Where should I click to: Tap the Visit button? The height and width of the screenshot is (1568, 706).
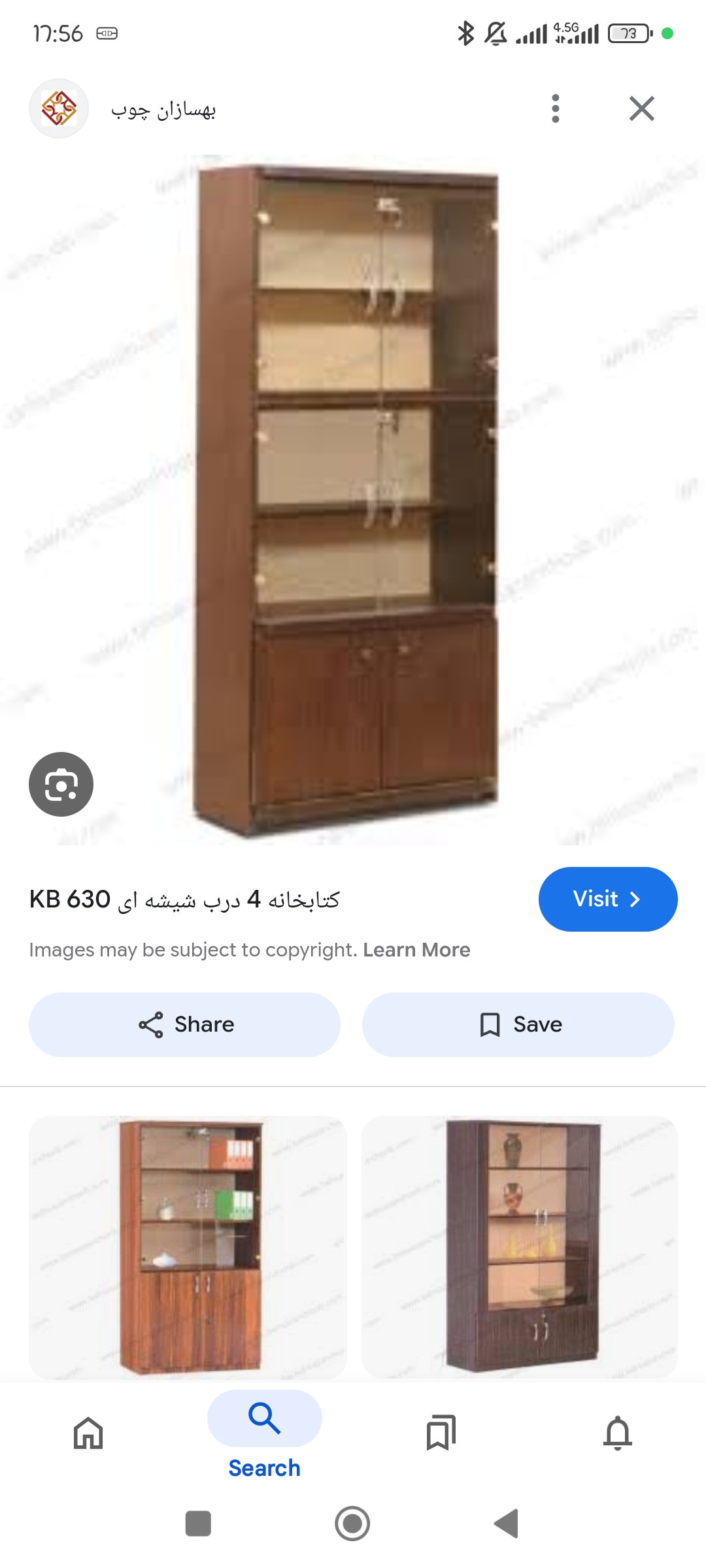607,899
